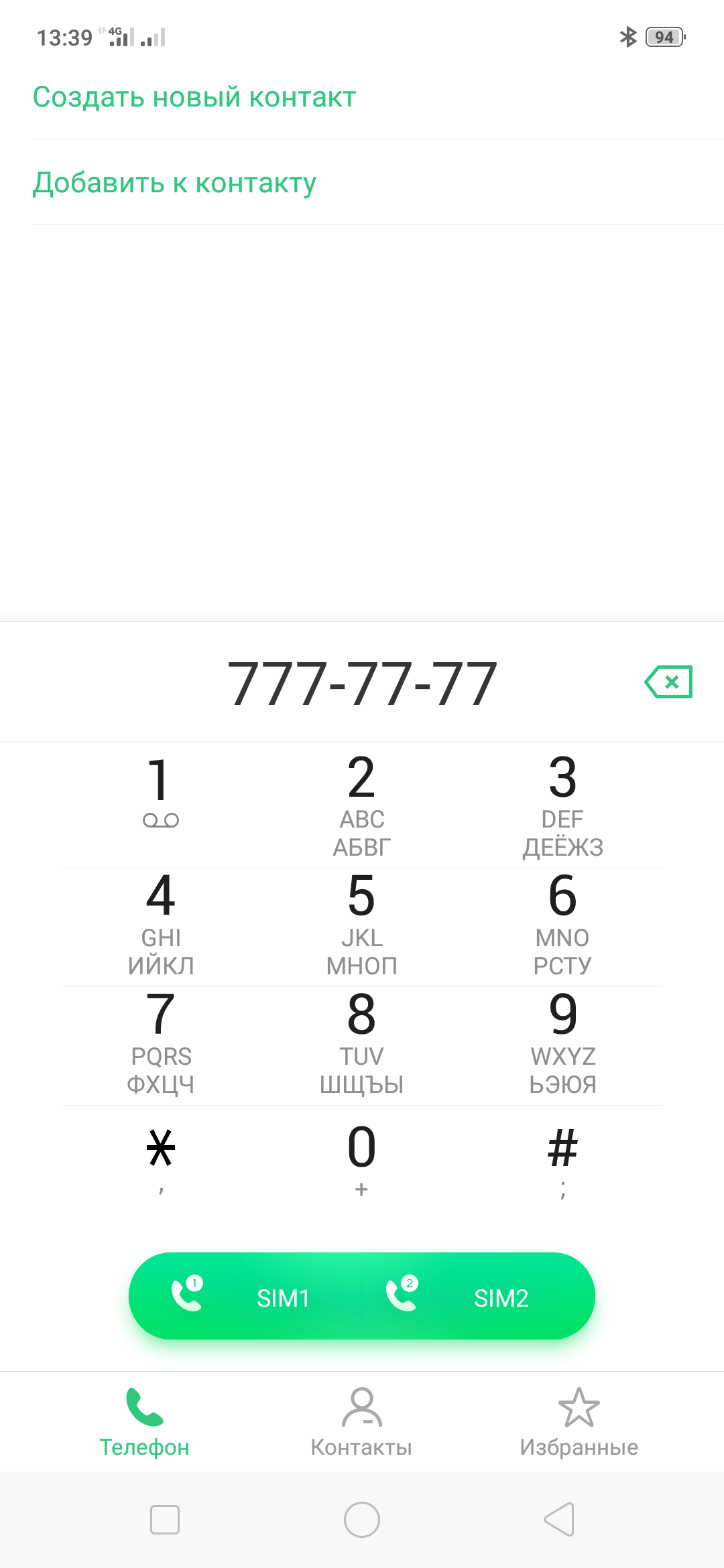Tap the 3 key
This screenshot has height=1568, width=724.
coord(562,804)
